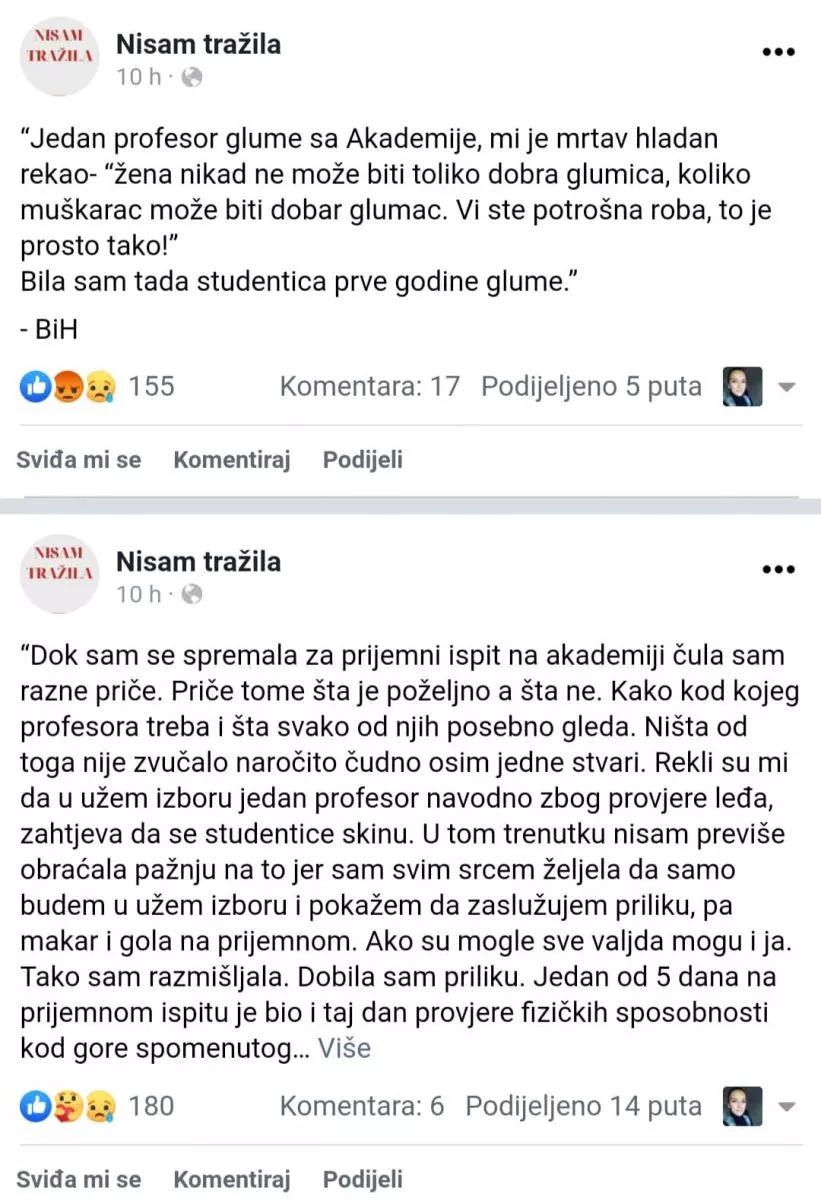Open Nisam tražila avatar on second post

pyautogui.click(x=59, y=574)
